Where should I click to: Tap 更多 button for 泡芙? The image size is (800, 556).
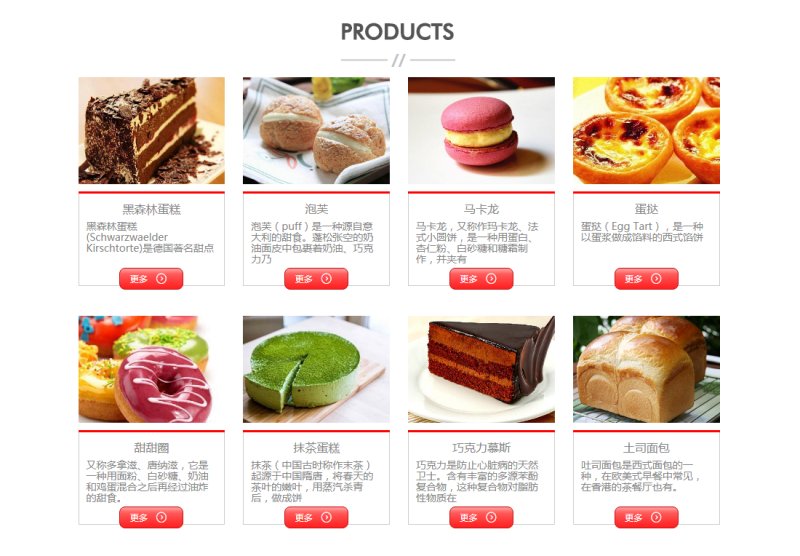point(316,279)
